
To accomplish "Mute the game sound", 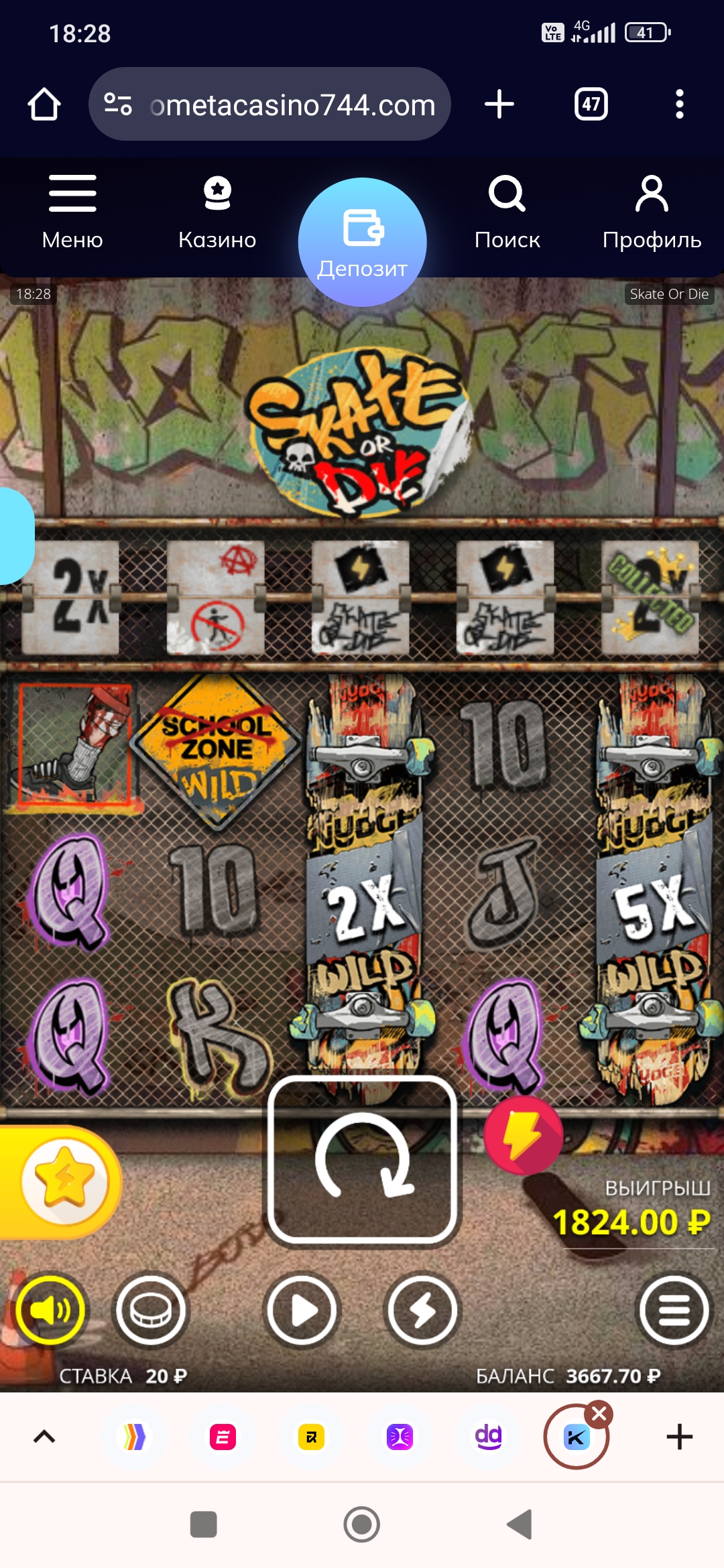I will pos(50,1310).
